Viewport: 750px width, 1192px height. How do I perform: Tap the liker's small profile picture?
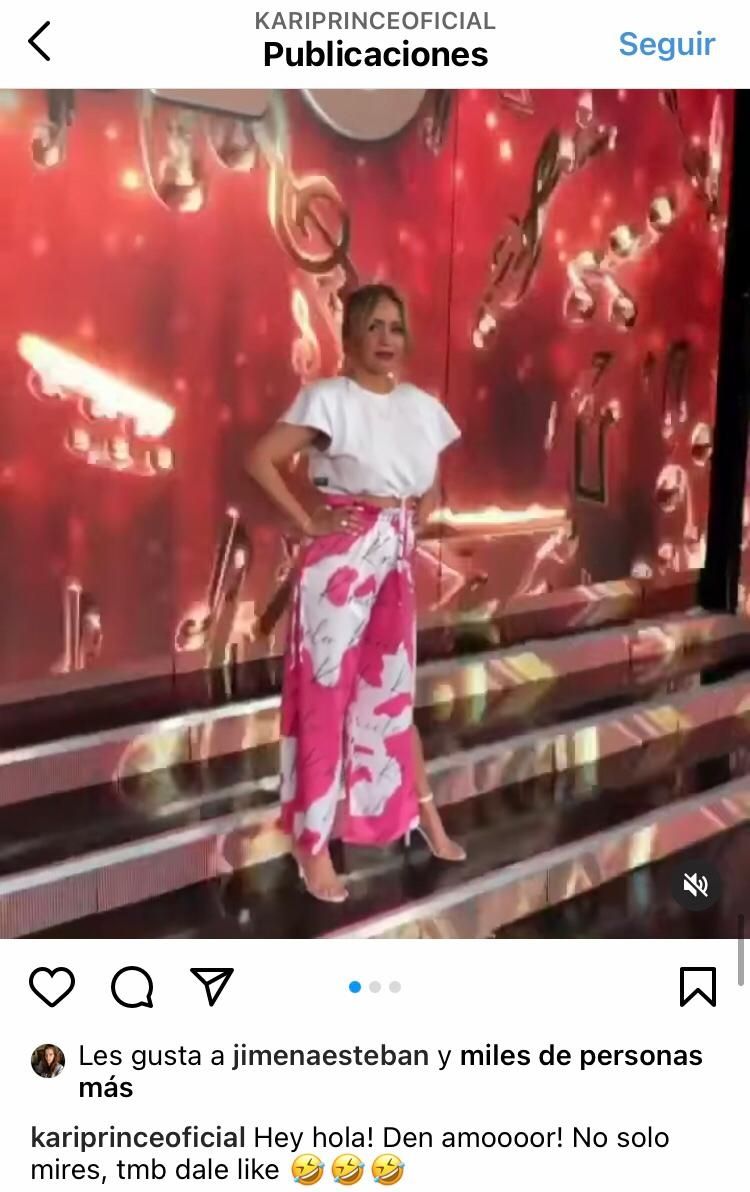[x=48, y=1060]
